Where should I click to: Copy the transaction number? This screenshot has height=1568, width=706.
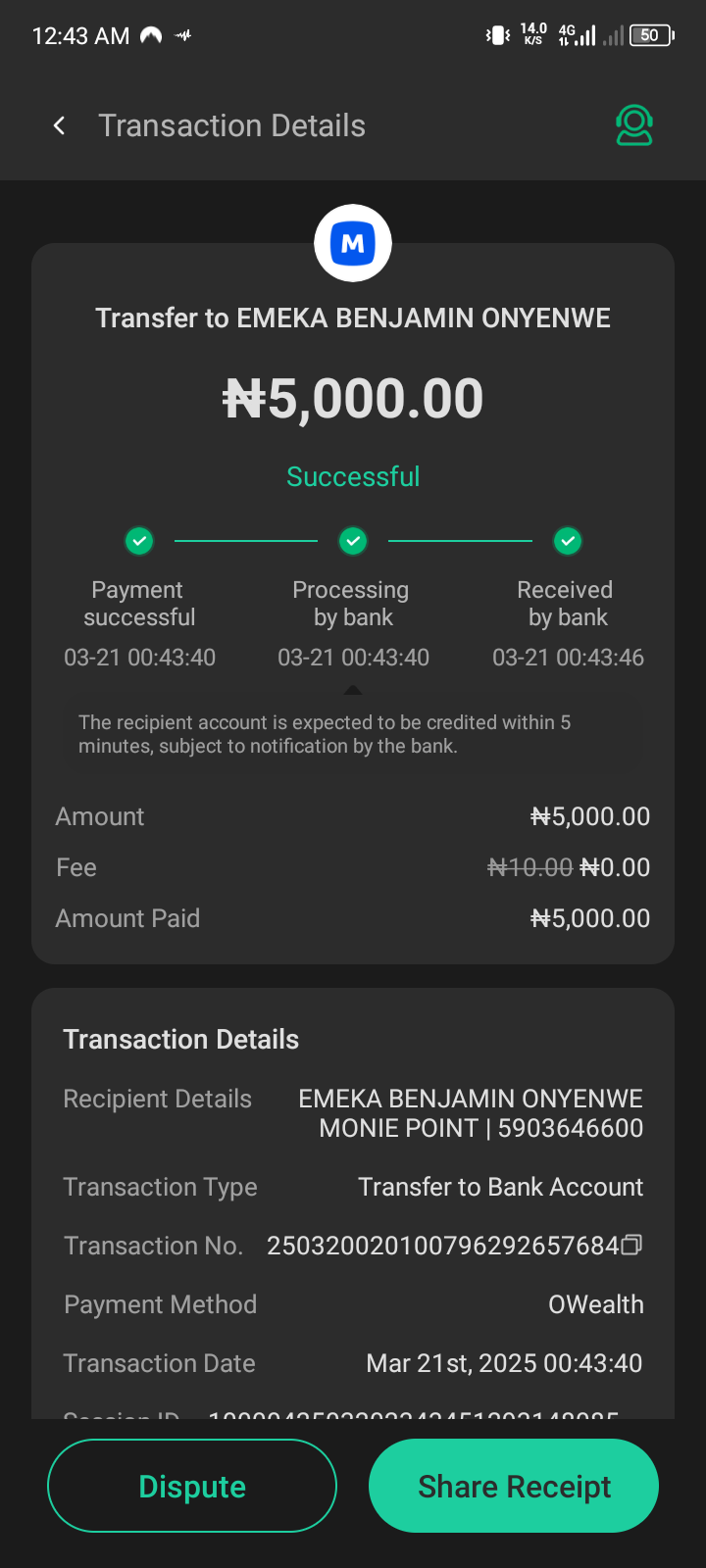pyautogui.click(x=632, y=1245)
